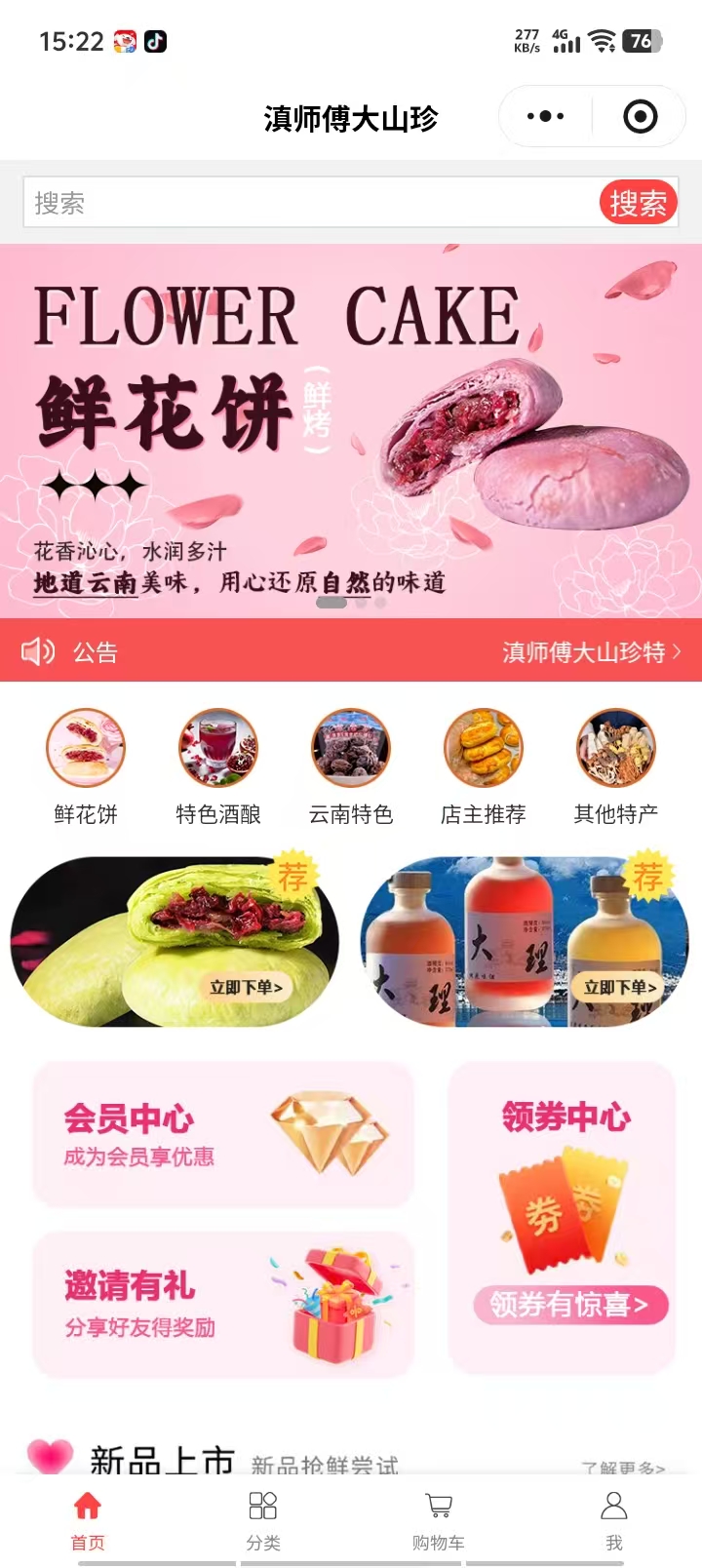Screen dimensions: 702x1568
Task: Open the FLOWER CAKE 鲜花饼 banner
Action: tap(351, 429)
